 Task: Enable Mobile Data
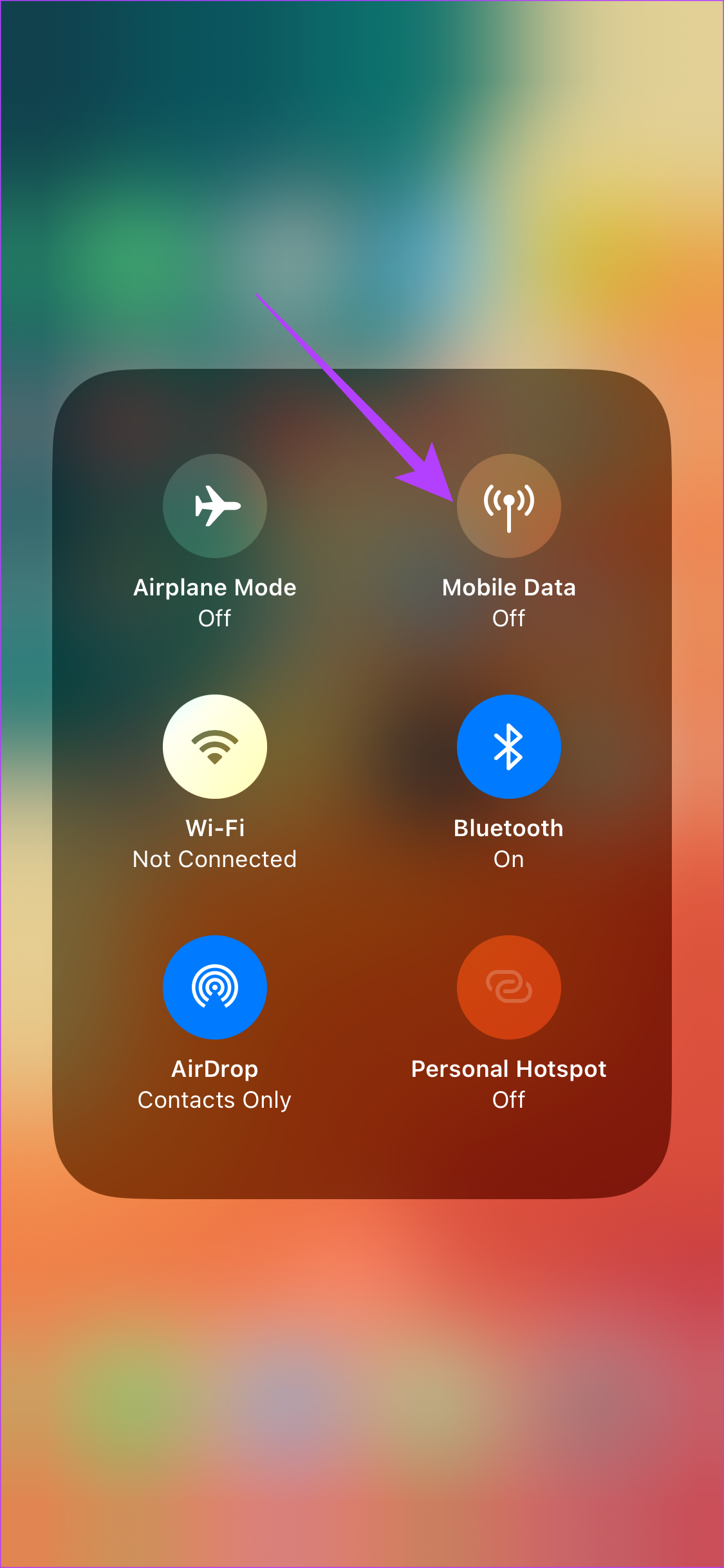(x=508, y=506)
